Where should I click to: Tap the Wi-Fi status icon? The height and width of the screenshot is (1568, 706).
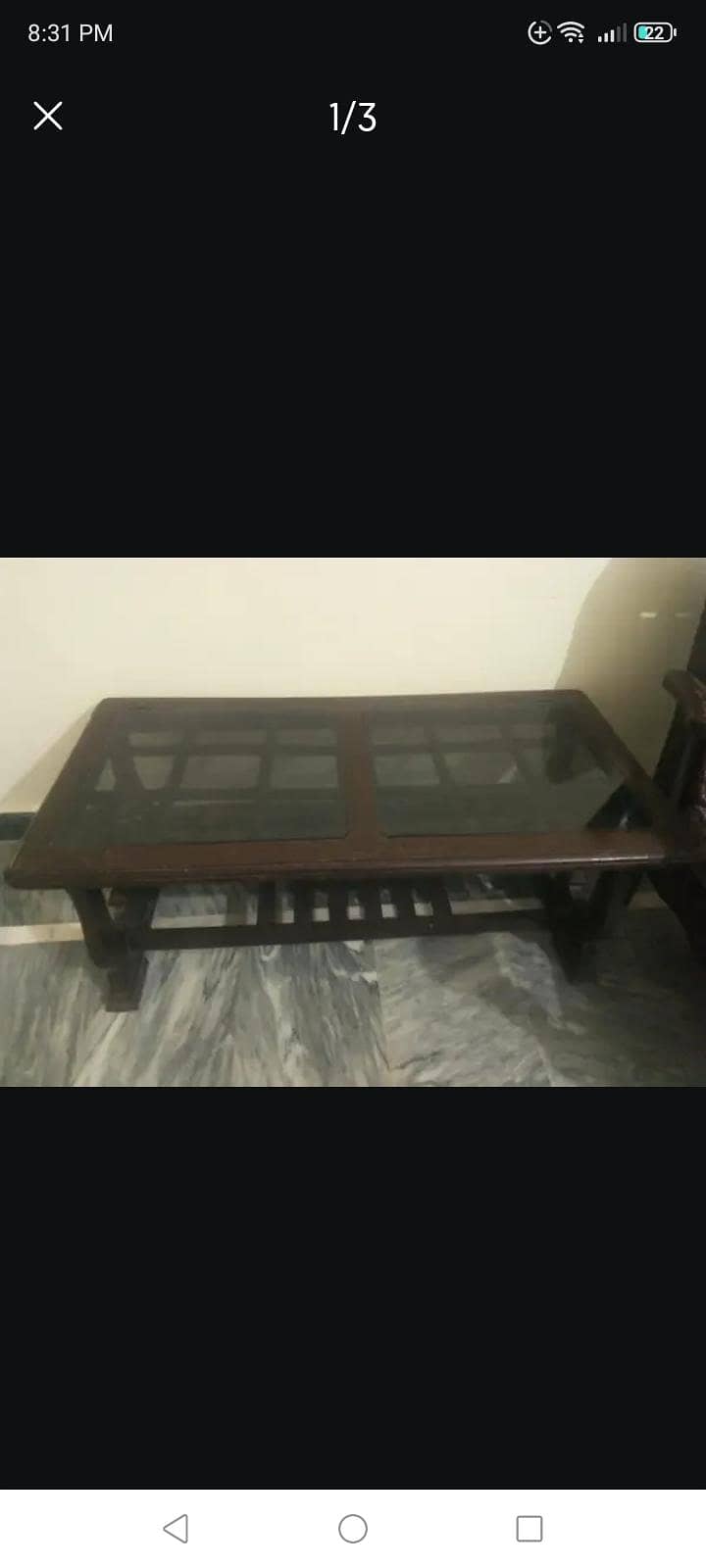click(x=572, y=31)
